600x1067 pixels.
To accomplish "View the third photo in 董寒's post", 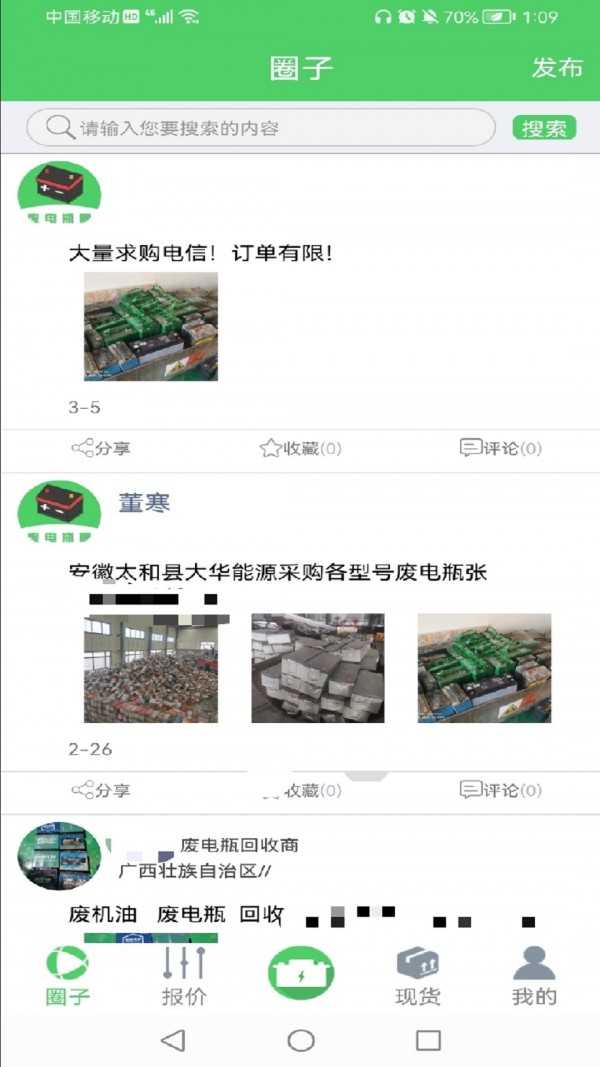I will pyautogui.click(x=484, y=668).
